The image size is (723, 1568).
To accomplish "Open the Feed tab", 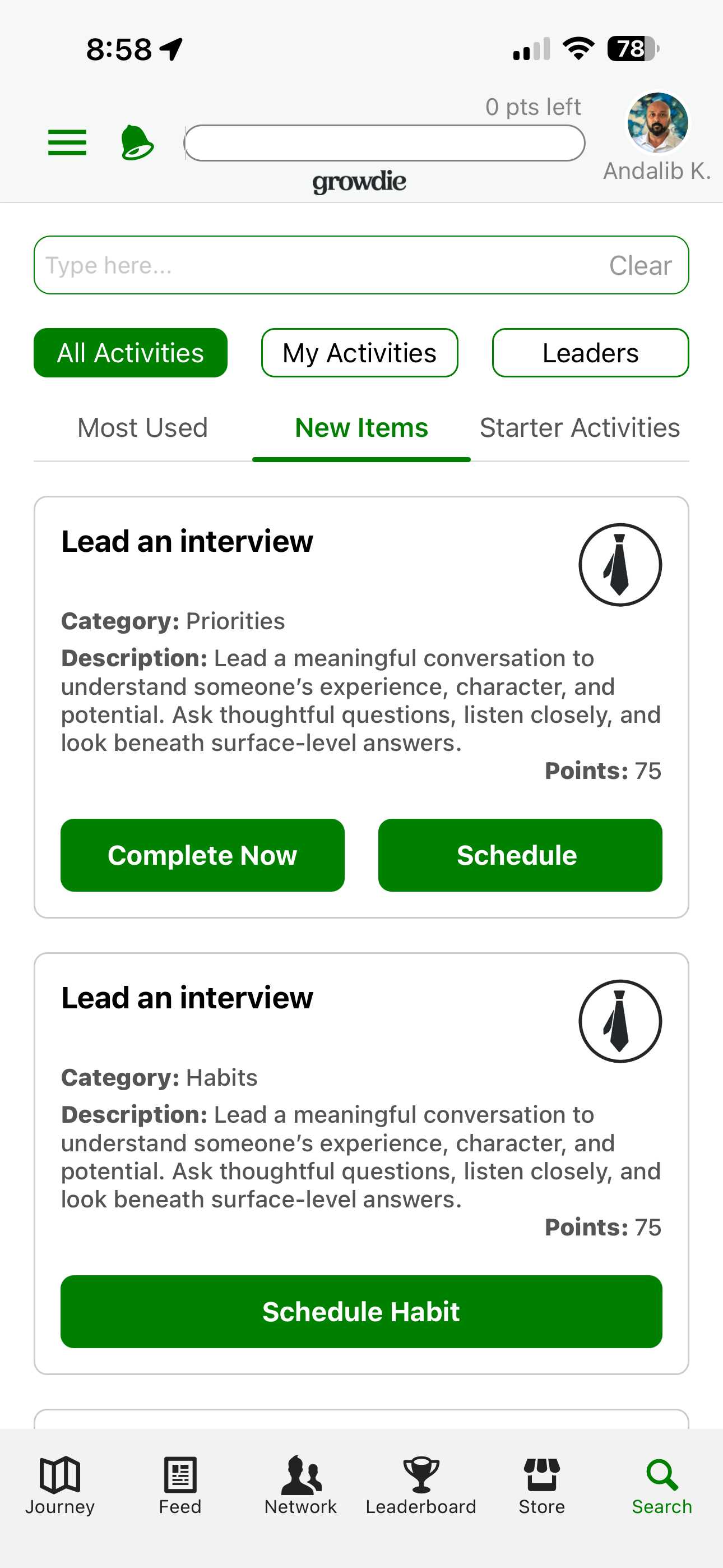I will click(180, 1485).
